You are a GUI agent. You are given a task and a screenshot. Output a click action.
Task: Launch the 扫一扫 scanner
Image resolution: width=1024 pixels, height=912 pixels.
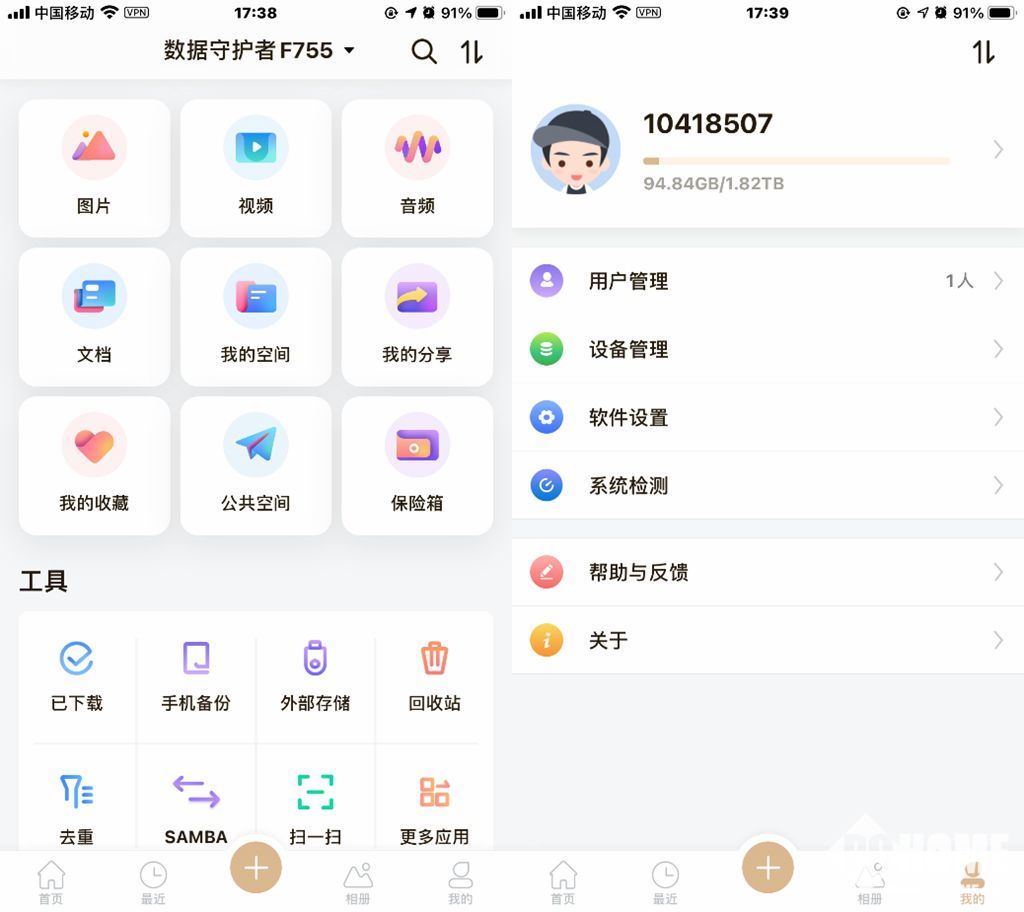point(315,808)
